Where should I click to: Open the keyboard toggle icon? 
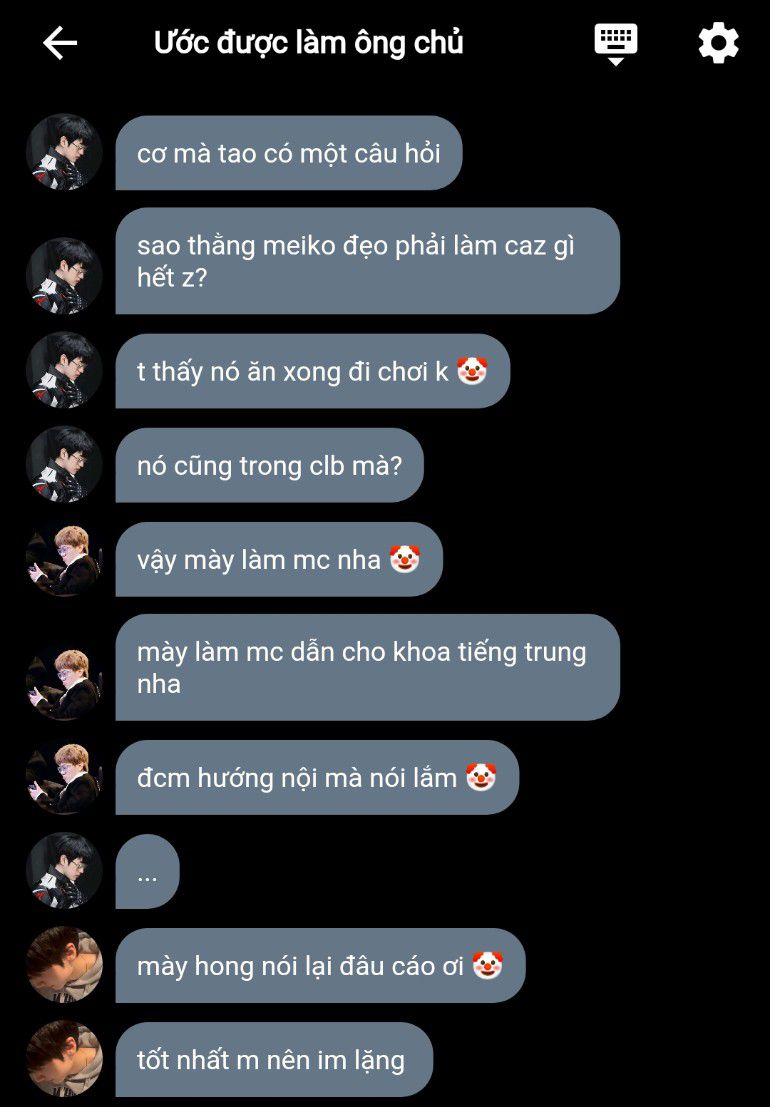pyautogui.click(x=615, y=44)
